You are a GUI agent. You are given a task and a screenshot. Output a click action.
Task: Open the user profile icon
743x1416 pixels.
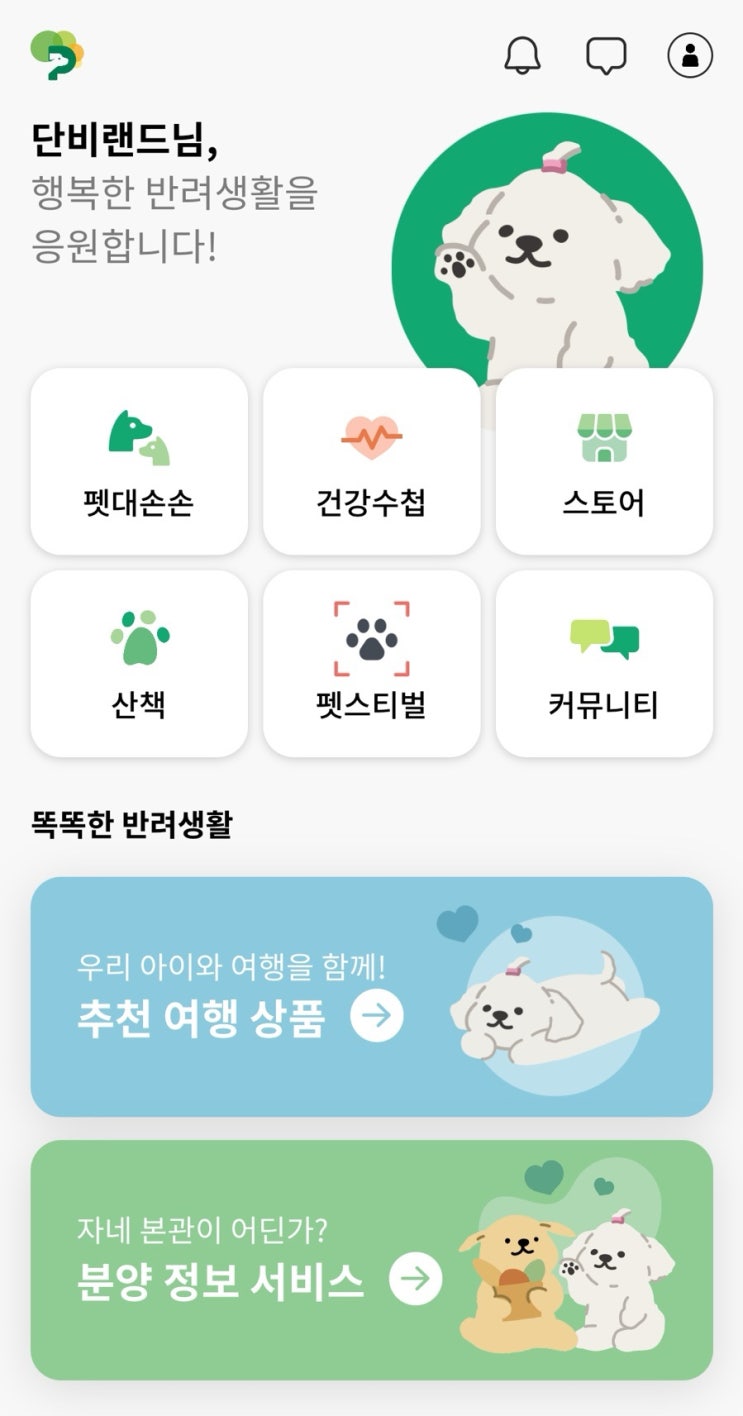point(690,56)
